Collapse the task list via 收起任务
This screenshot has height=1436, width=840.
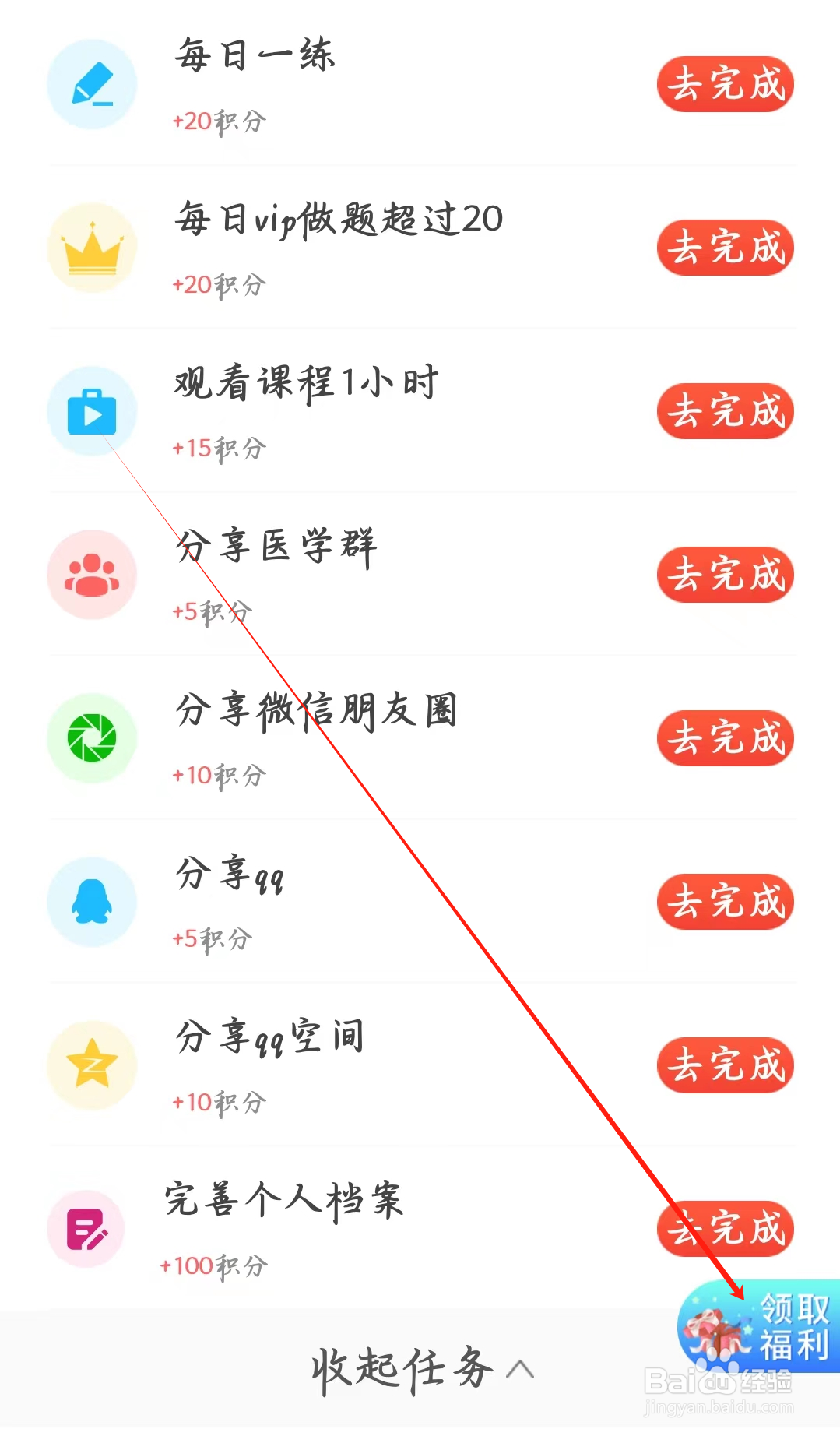tap(401, 1368)
